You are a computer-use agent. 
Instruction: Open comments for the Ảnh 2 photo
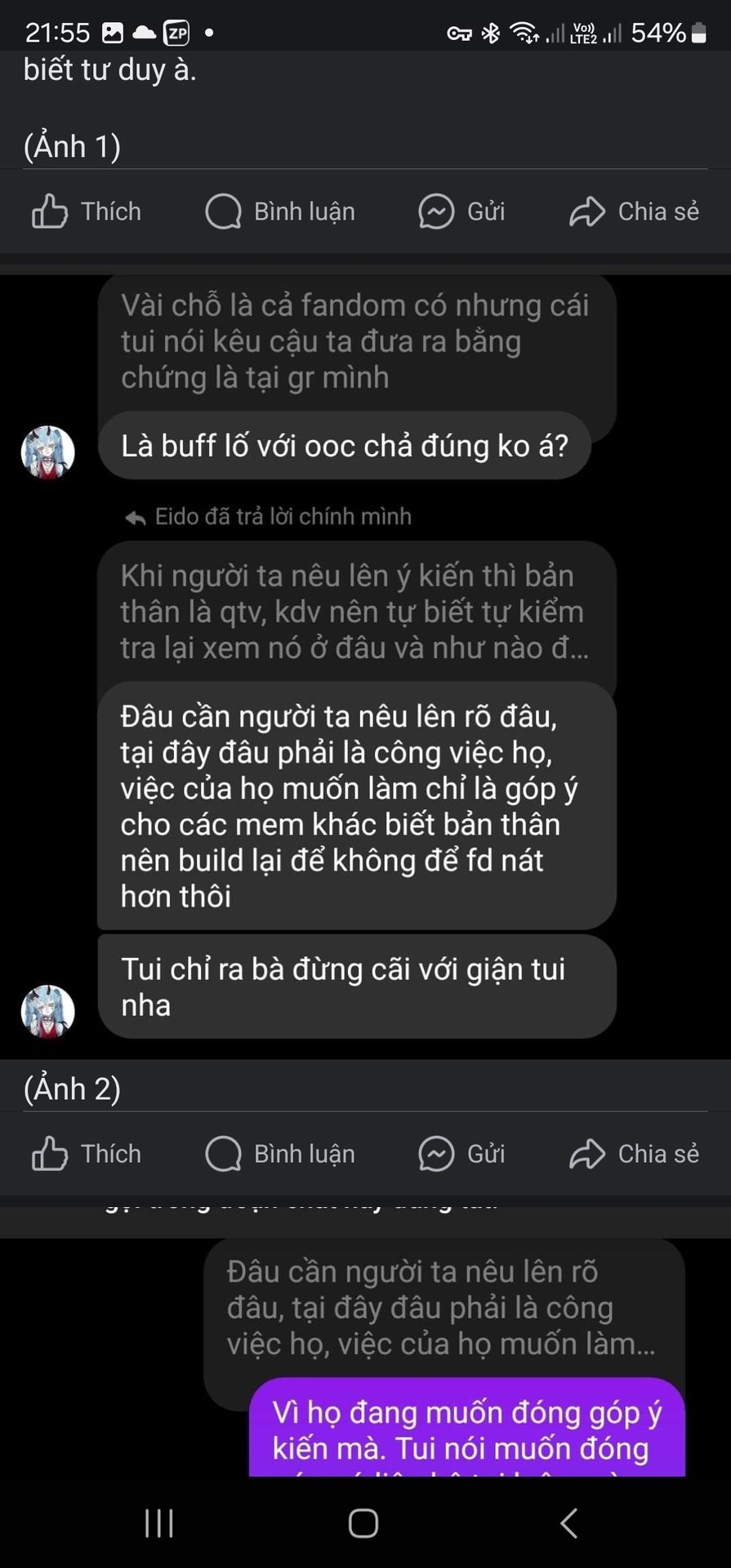[280, 1153]
